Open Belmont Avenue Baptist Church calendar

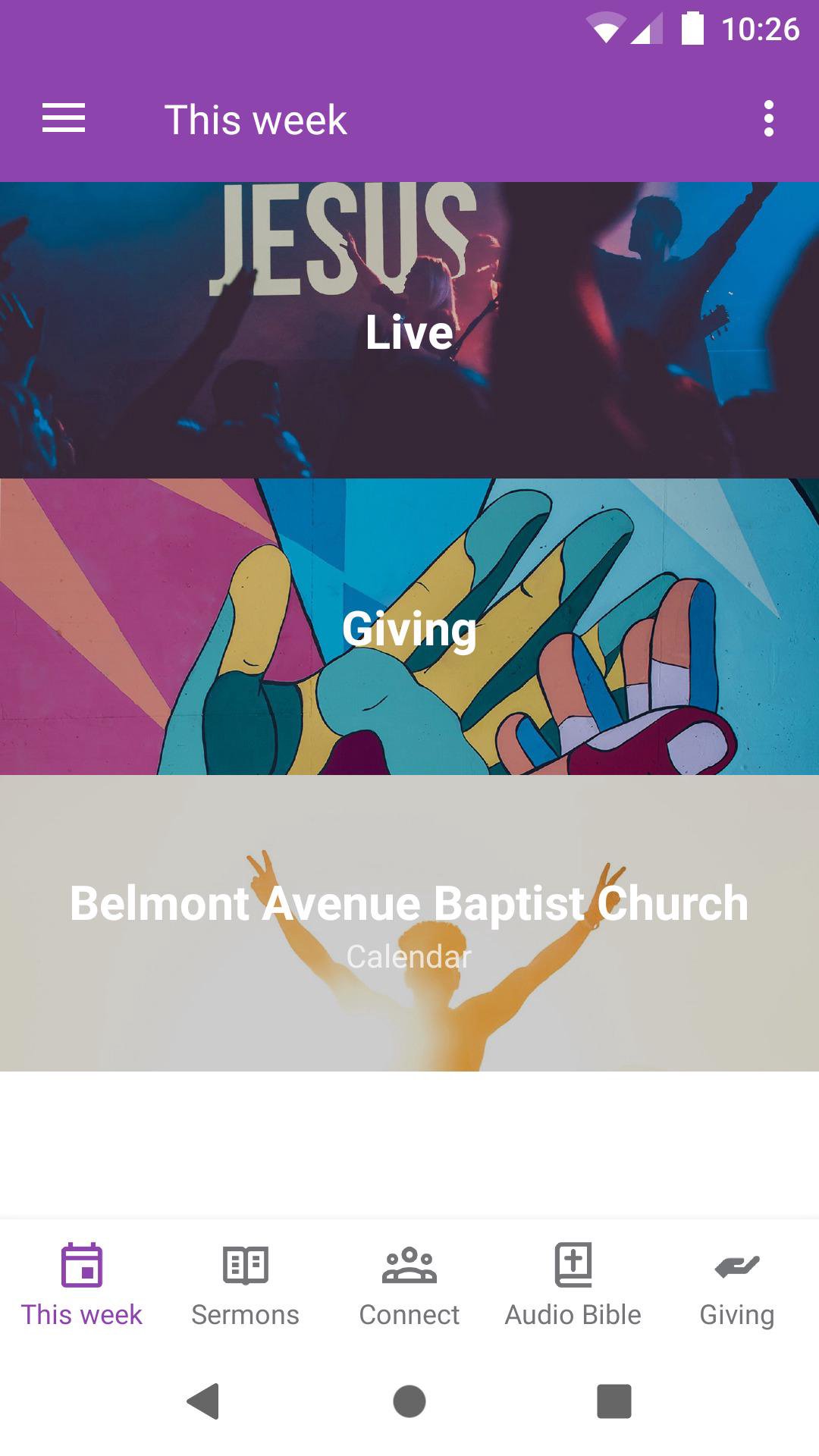[409, 923]
